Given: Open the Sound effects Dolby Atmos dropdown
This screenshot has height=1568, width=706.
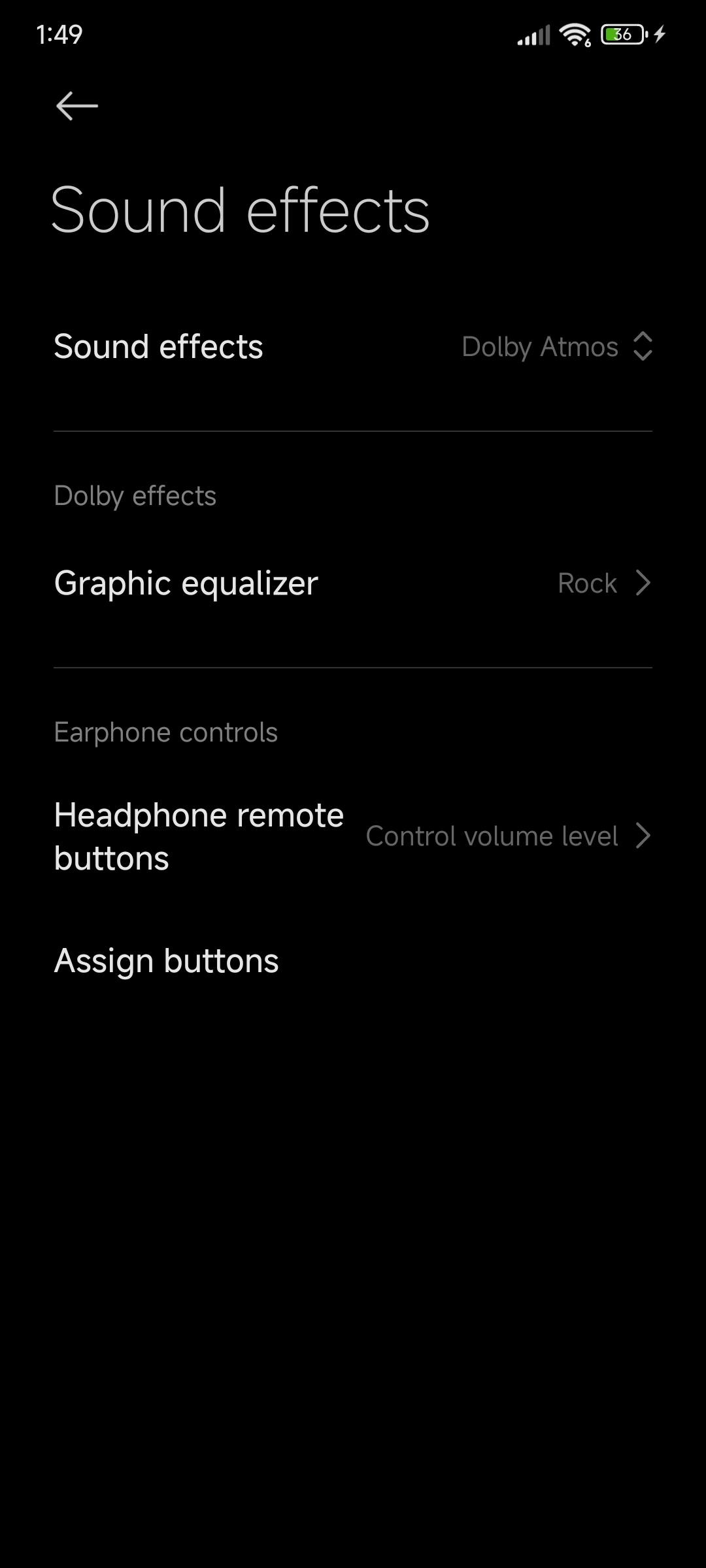Looking at the screenshot, I should point(353,346).
